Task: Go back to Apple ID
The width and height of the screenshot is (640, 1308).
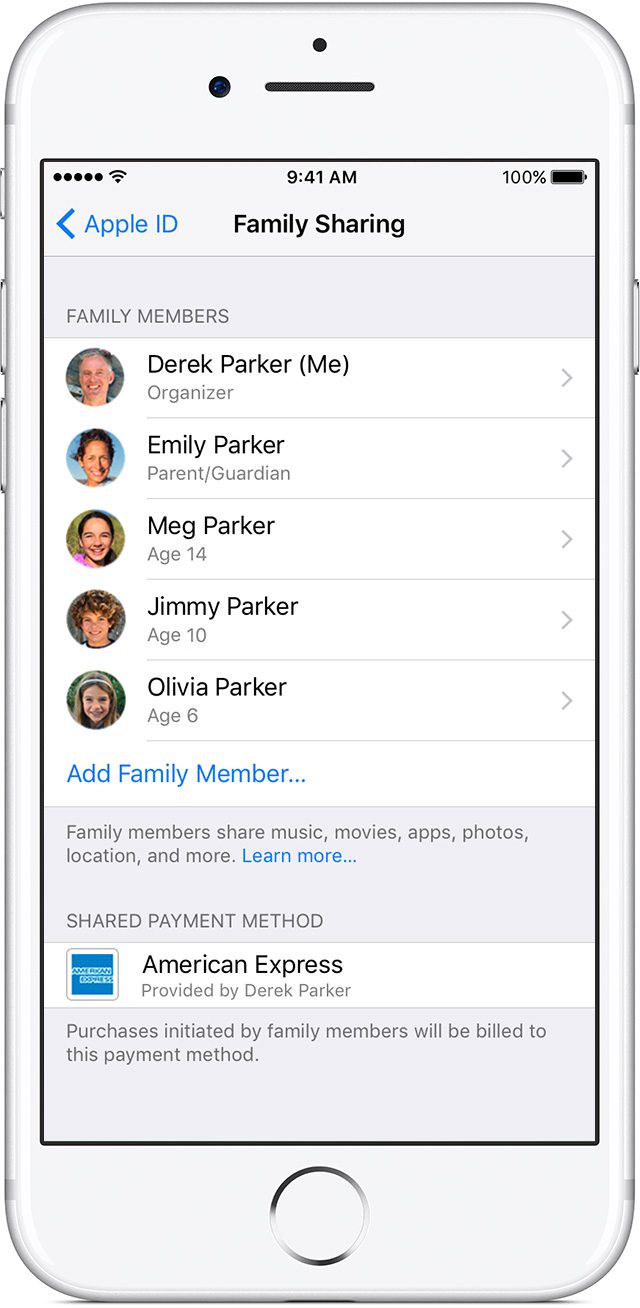Action: click(x=117, y=224)
